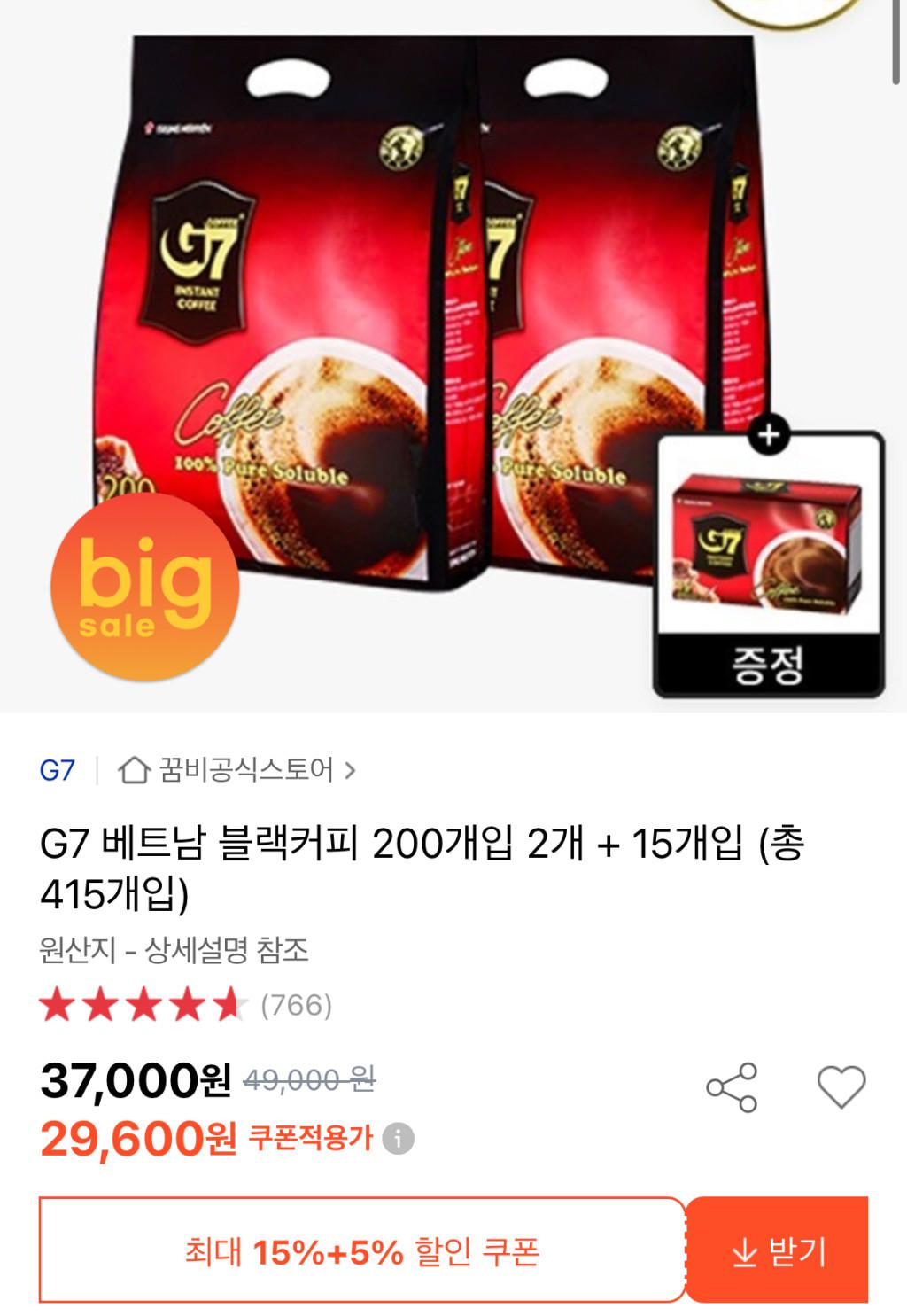The width and height of the screenshot is (907, 1316).
Task: Tap 받기 to download the coupon
Action: 778,1251
